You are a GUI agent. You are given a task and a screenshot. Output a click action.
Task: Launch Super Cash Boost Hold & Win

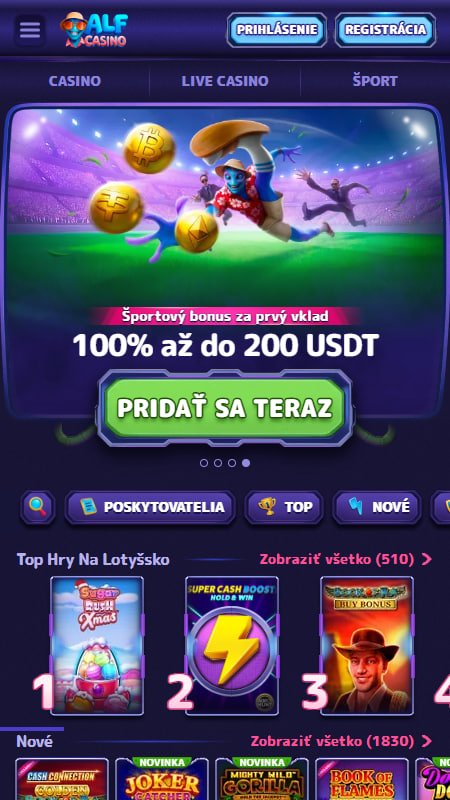(x=232, y=645)
